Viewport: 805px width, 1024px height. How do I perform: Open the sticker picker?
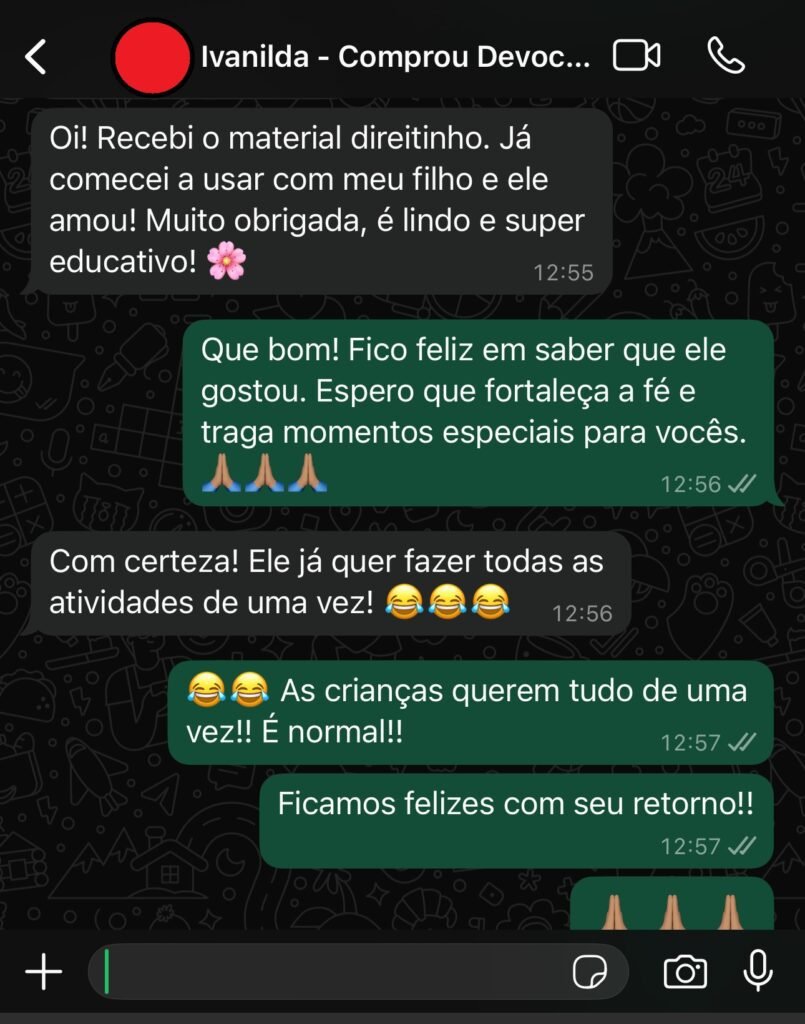click(590, 972)
